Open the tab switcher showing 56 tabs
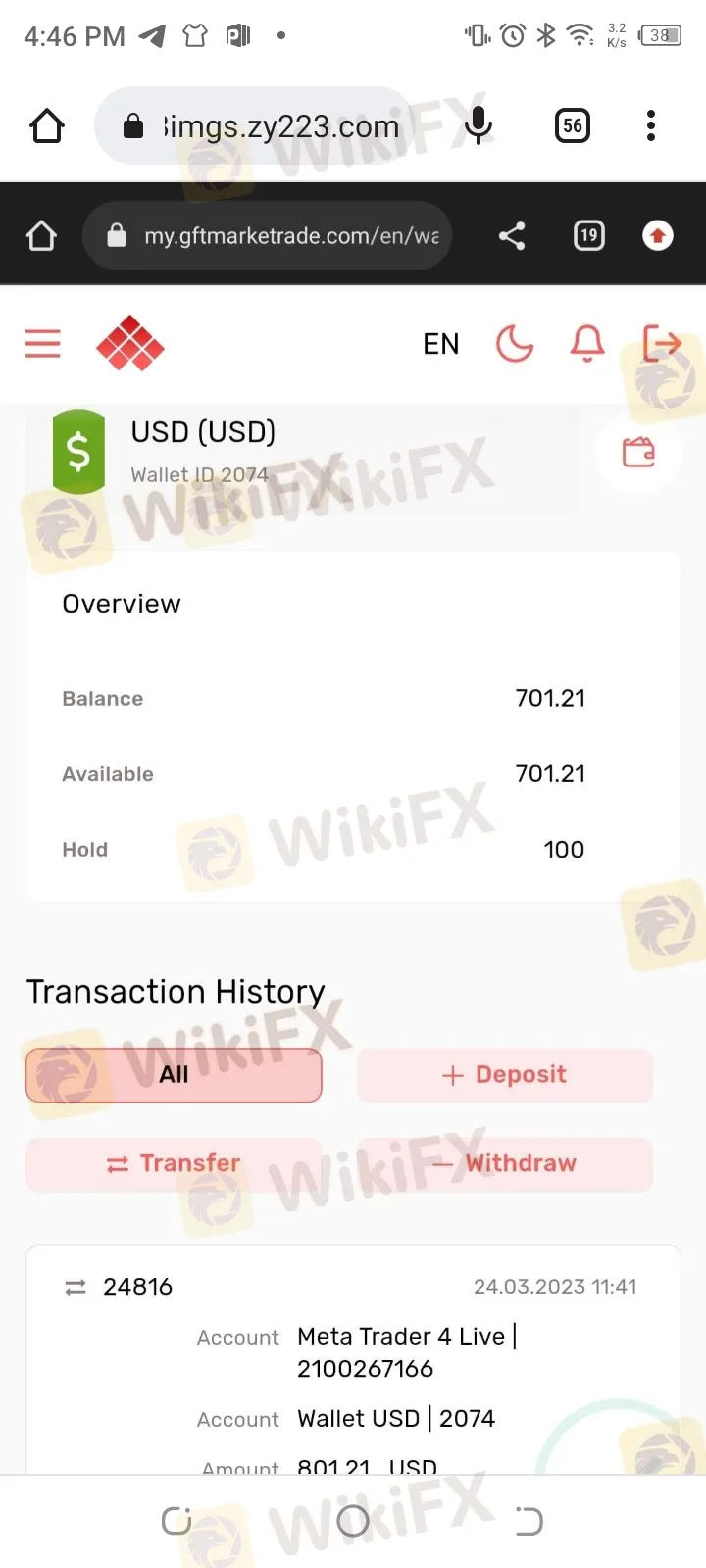This screenshot has height=1568, width=706. pos(573,125)
